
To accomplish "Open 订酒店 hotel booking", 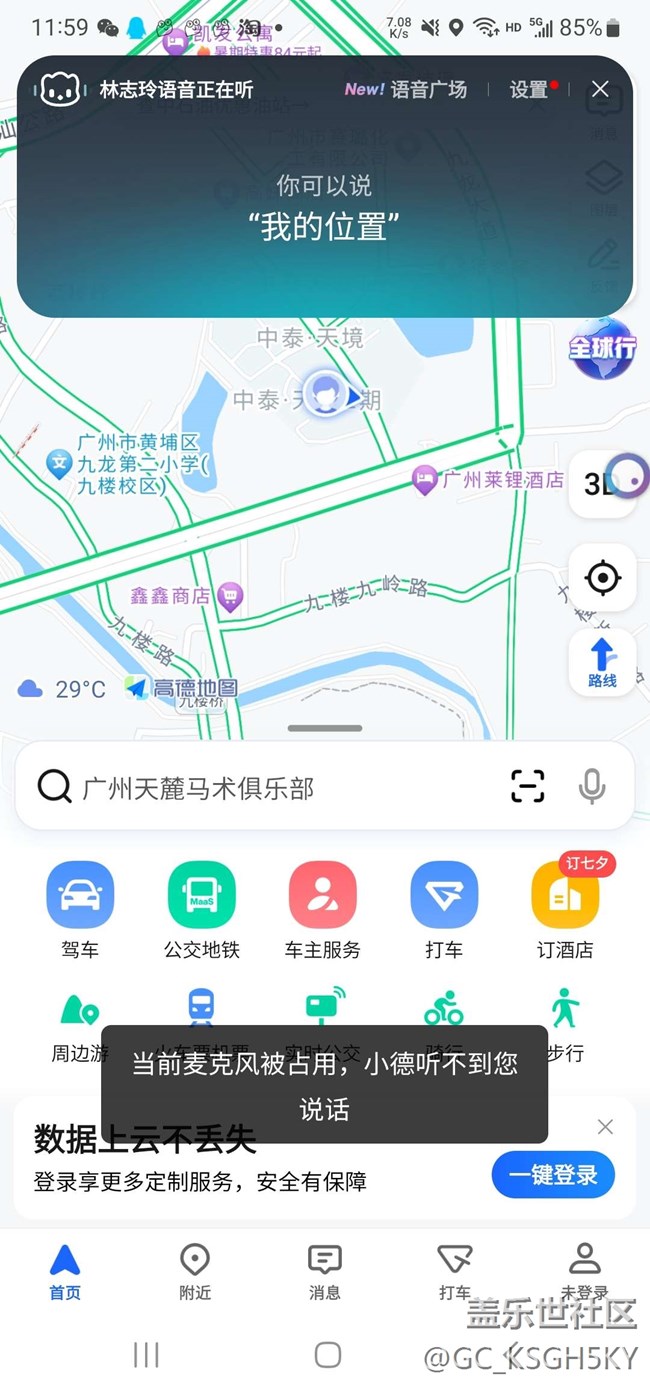I will [565, 908].
